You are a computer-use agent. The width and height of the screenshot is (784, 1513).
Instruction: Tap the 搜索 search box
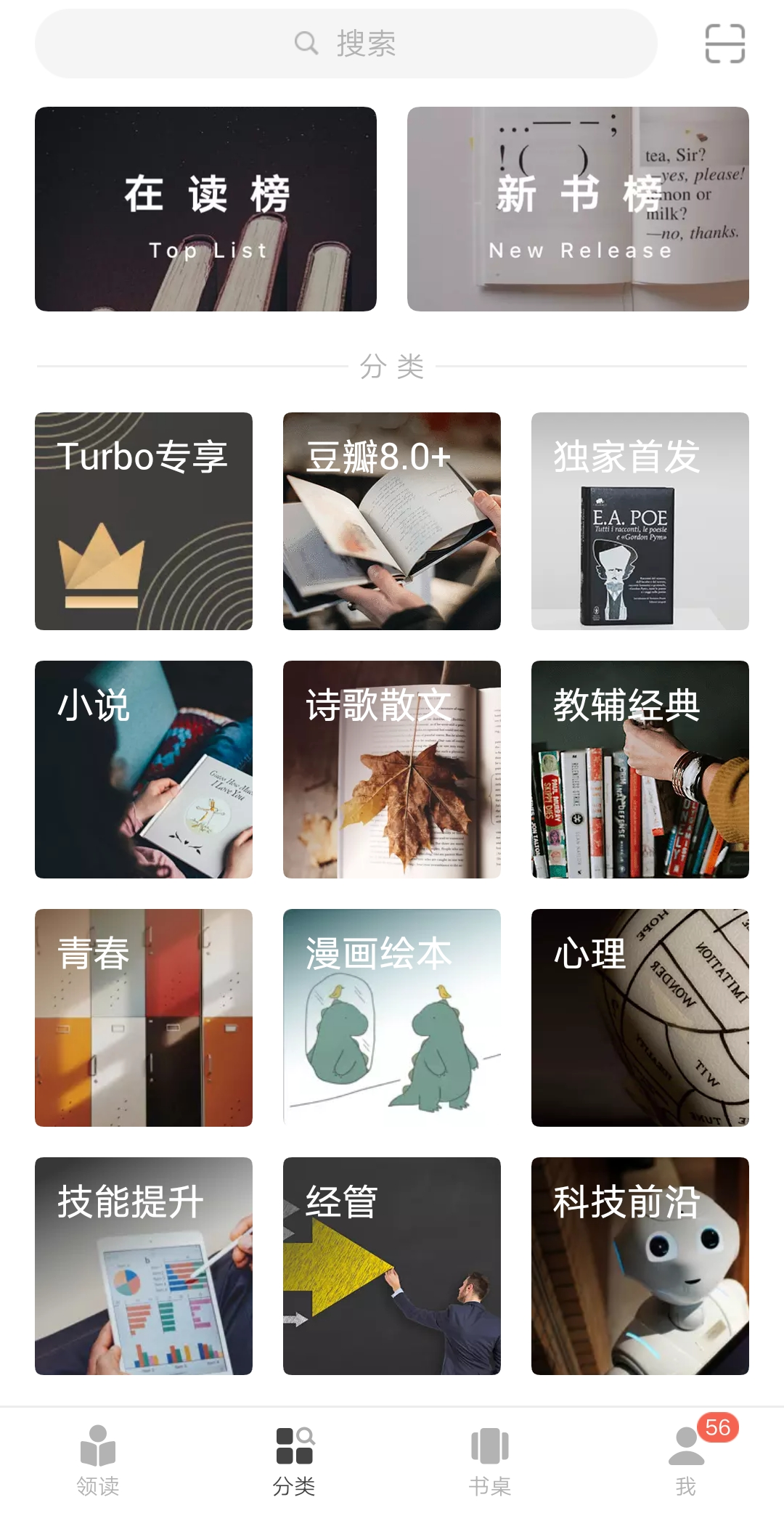tap(346, 44)
